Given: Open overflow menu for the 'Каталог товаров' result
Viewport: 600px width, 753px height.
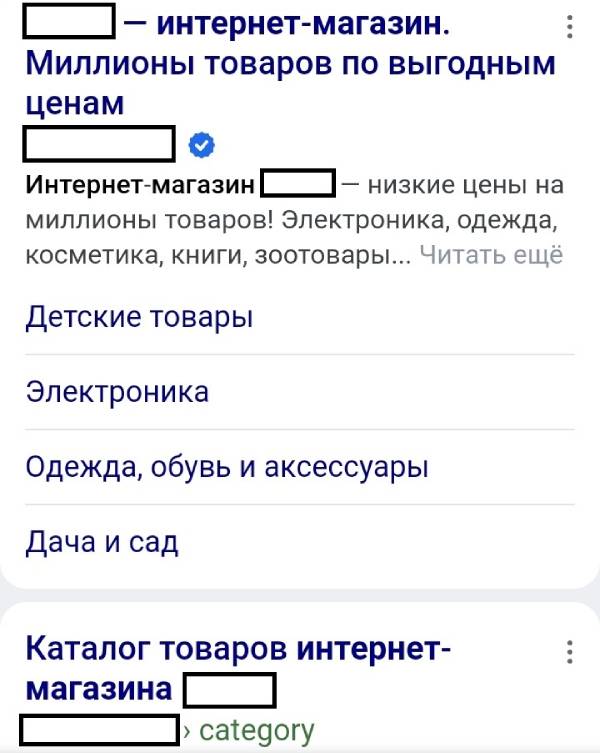Looking at the screenshot, I should pyautogui.click(x=569, y=652).
